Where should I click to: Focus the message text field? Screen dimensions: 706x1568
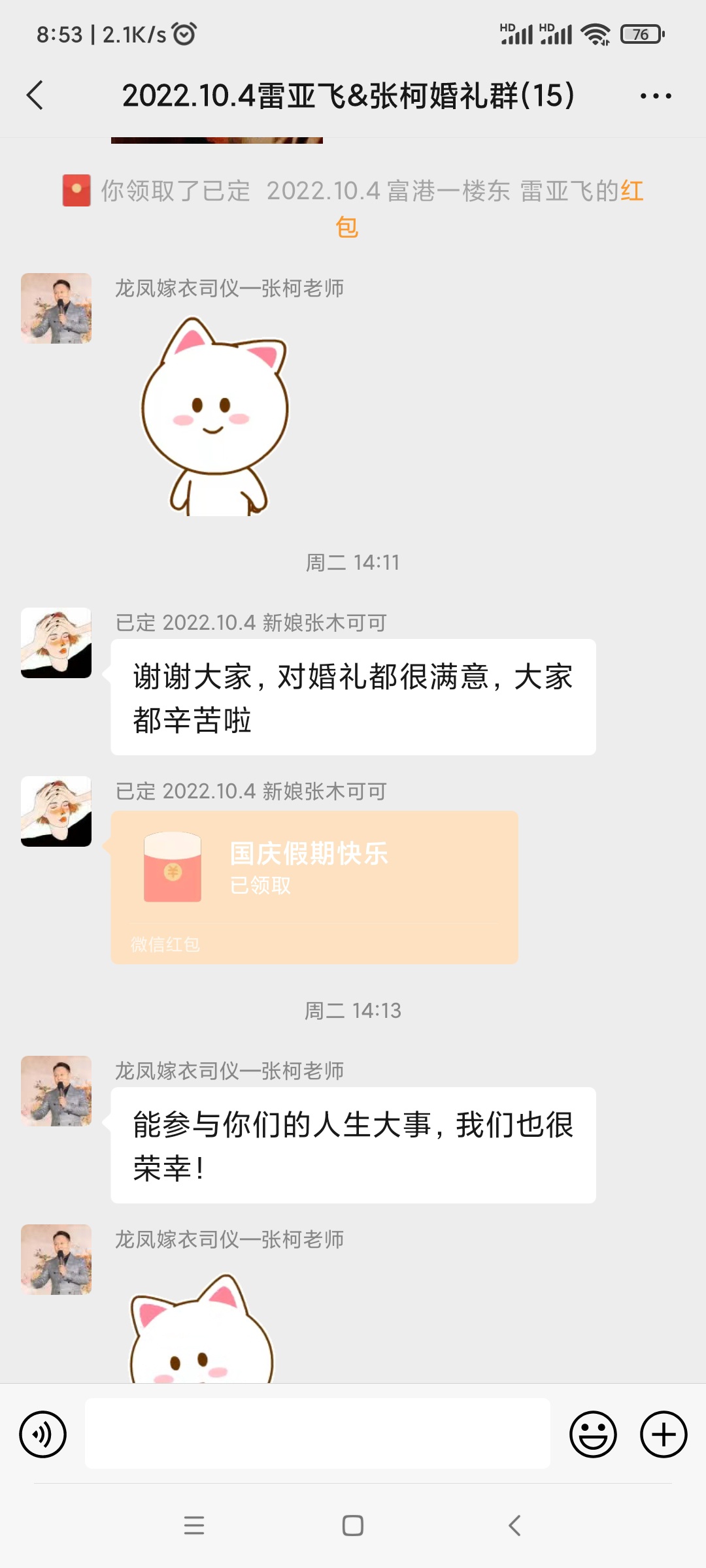(x=317, y=1434)
